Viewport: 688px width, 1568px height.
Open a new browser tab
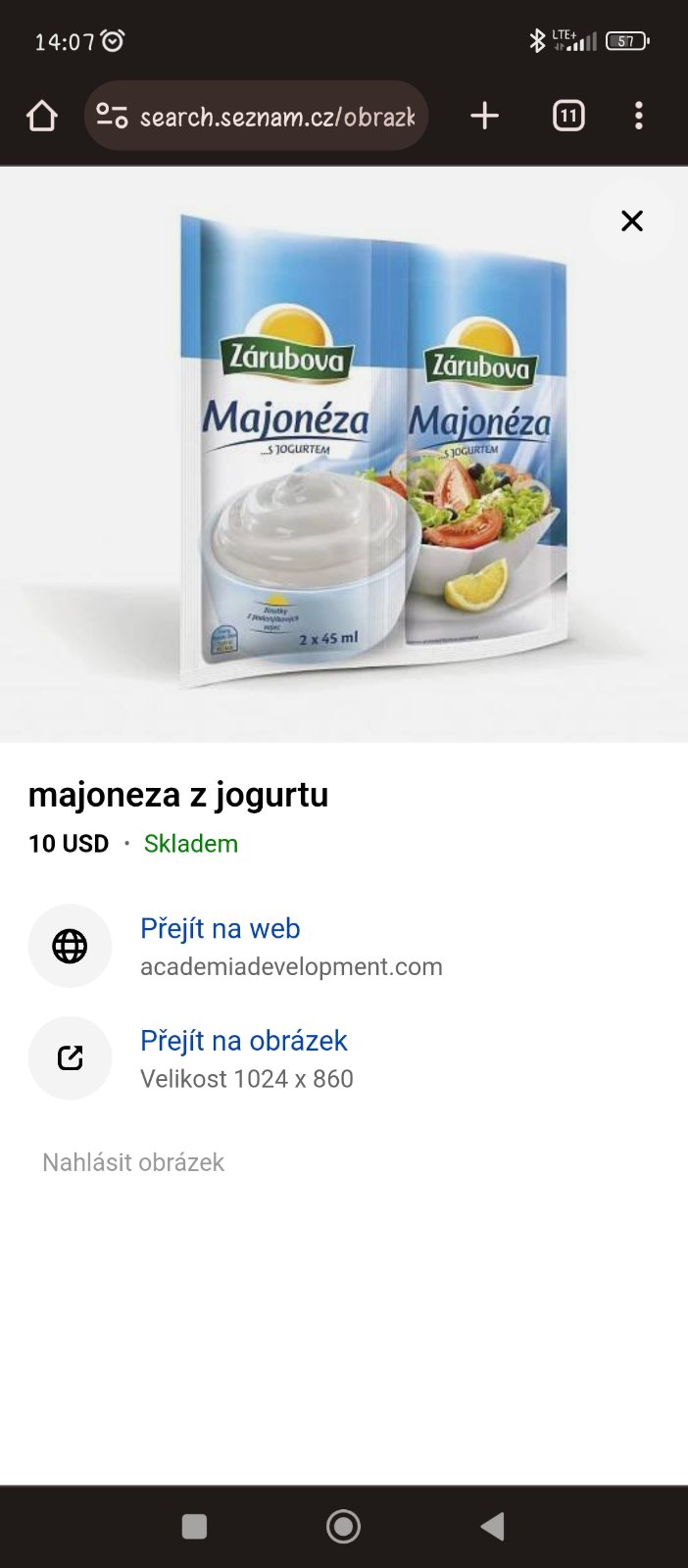[x=484, y=117]
